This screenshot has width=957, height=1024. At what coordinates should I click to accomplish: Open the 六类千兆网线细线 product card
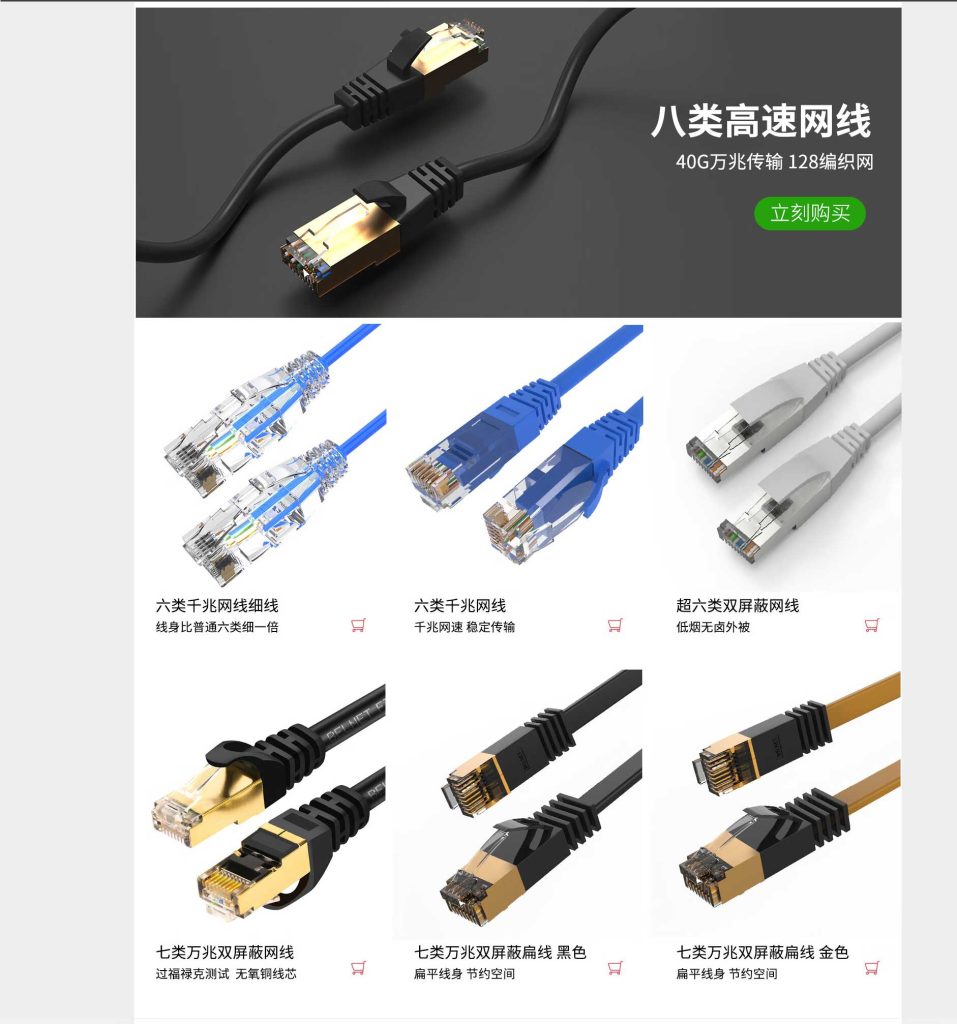(260, 460)
